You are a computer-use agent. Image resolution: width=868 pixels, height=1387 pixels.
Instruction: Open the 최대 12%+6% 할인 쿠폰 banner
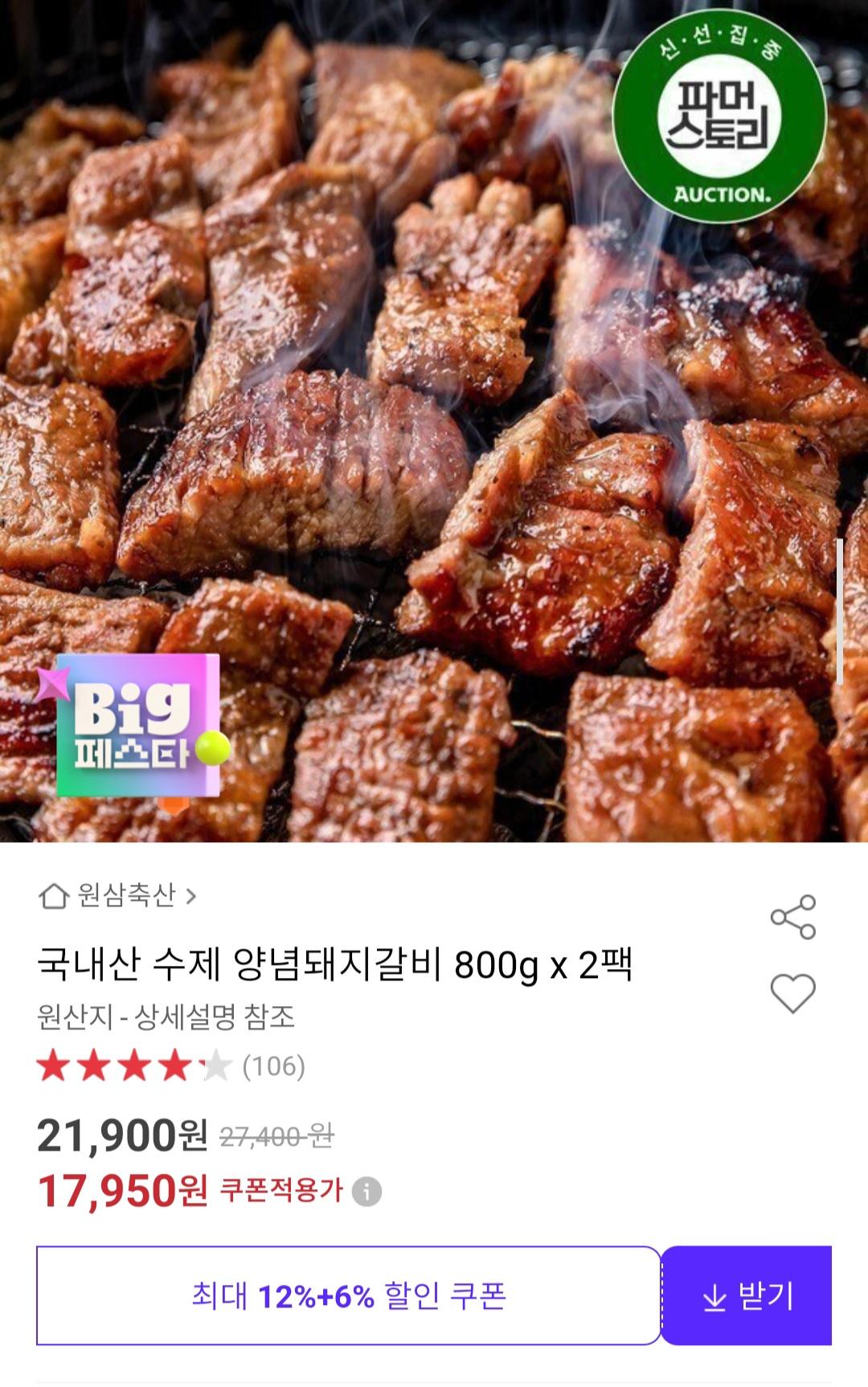(348, 1295)
